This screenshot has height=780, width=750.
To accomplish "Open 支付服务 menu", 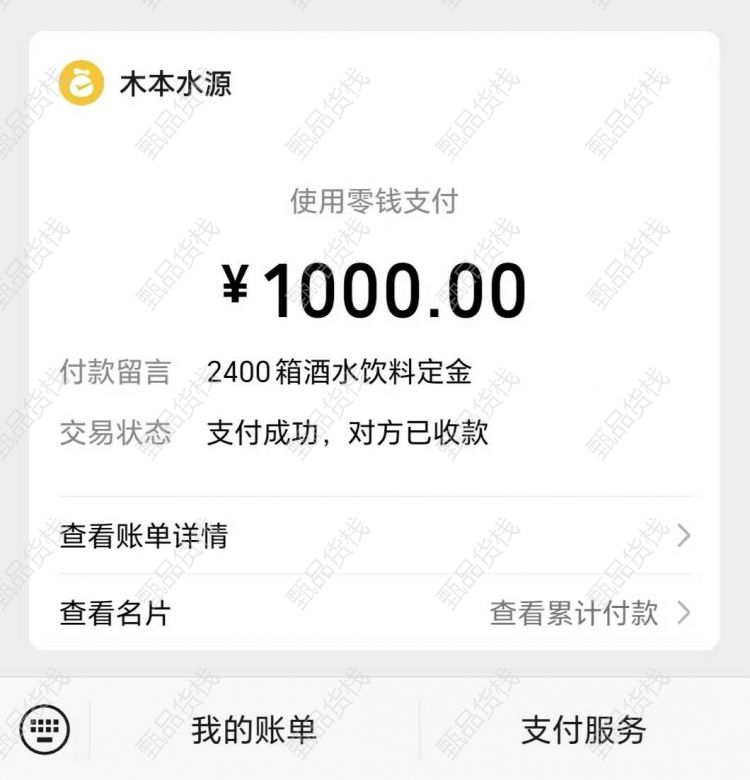I will pyautogui.click(x=584, y=730).
